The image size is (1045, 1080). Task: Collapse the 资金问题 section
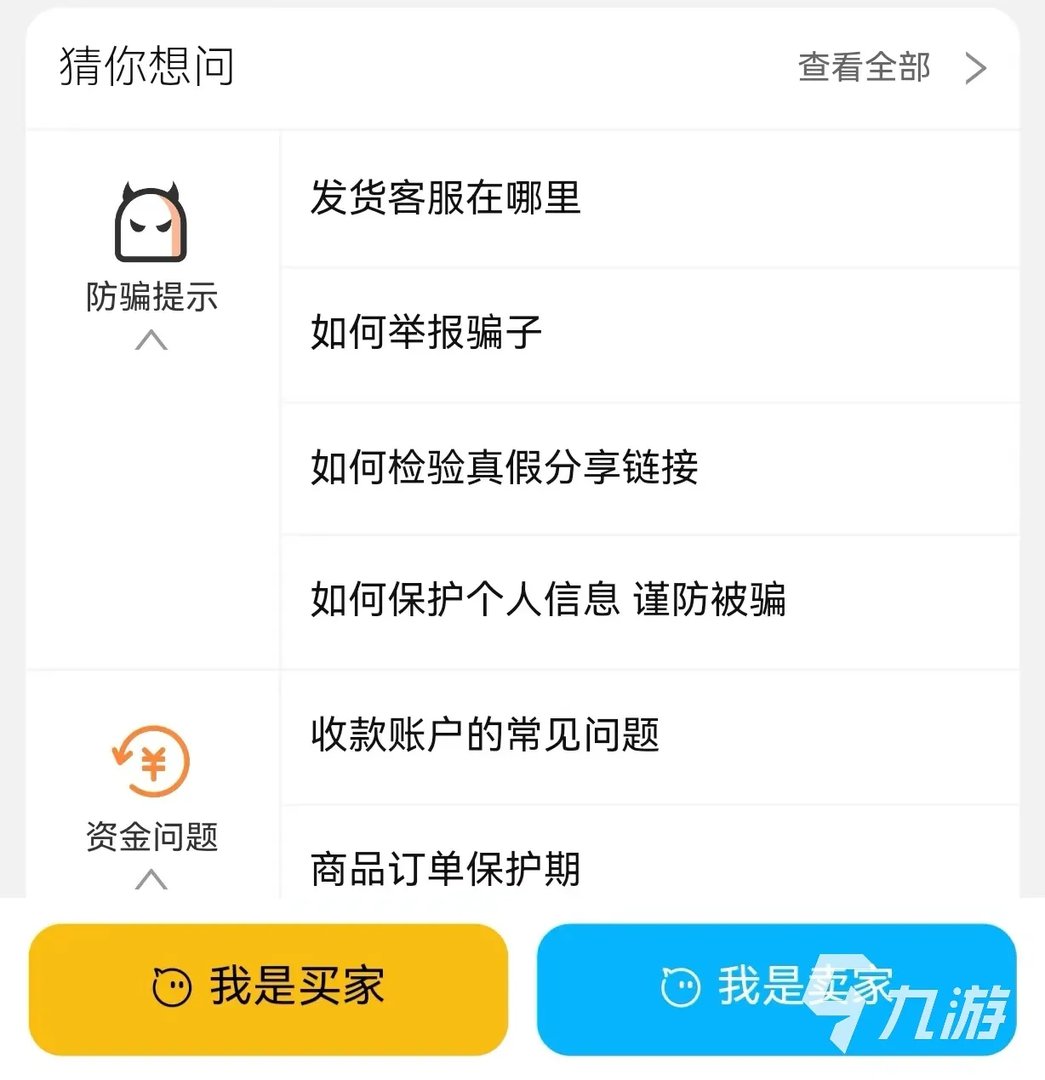click(151, 880)
